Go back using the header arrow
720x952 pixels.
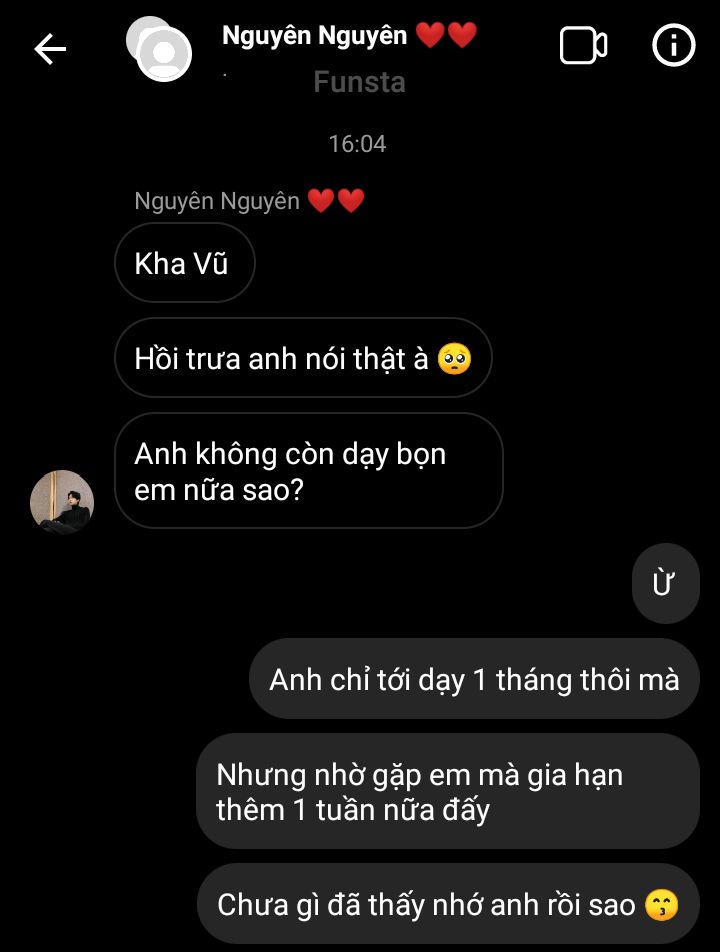pyautogui.click(x=50, y=48)
